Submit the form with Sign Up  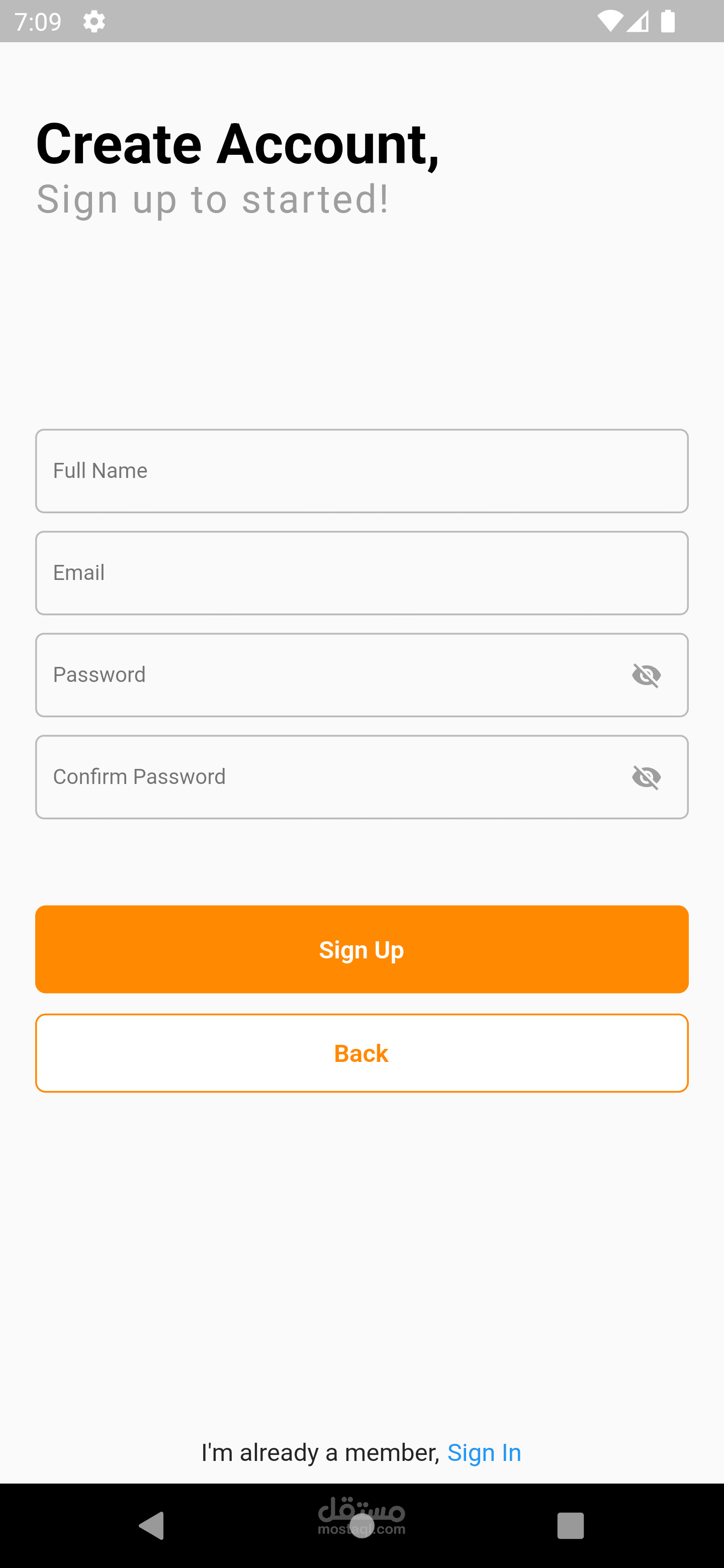(x=361, y=949)
